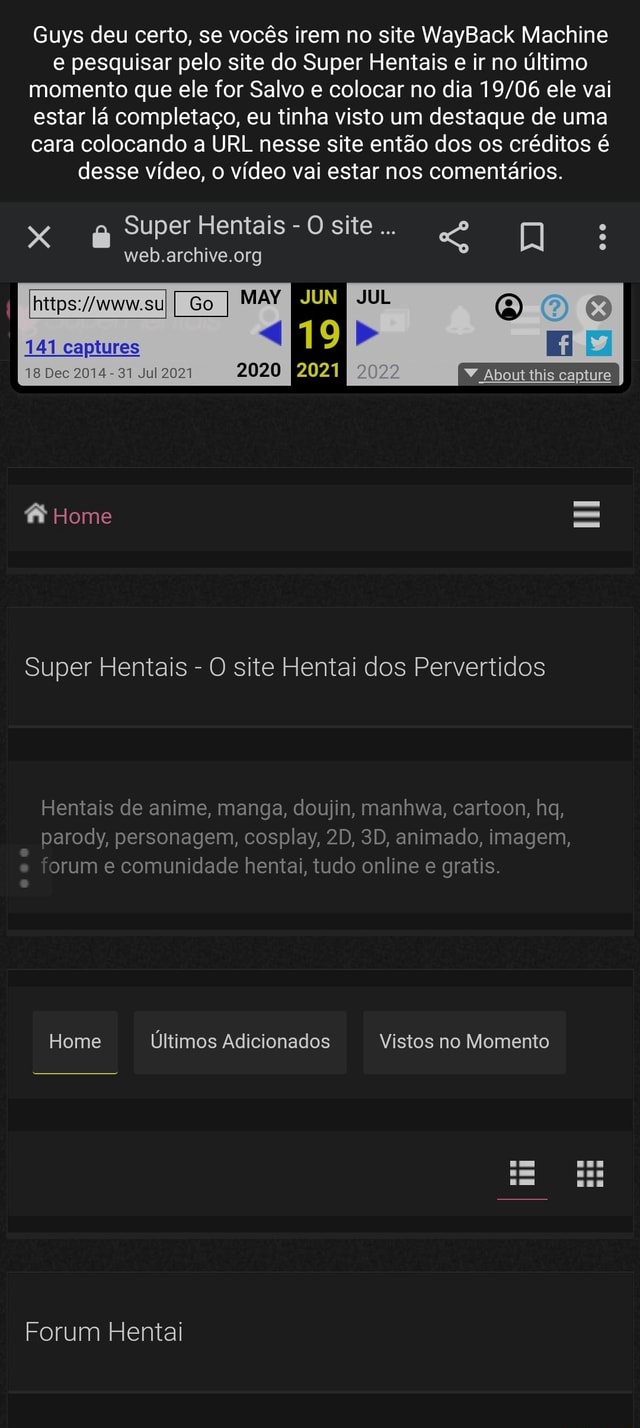Image resolution: width=640 pixels, height=1428 pixels.
Task: Close the browser tab with X
Action: click(38, 238)
